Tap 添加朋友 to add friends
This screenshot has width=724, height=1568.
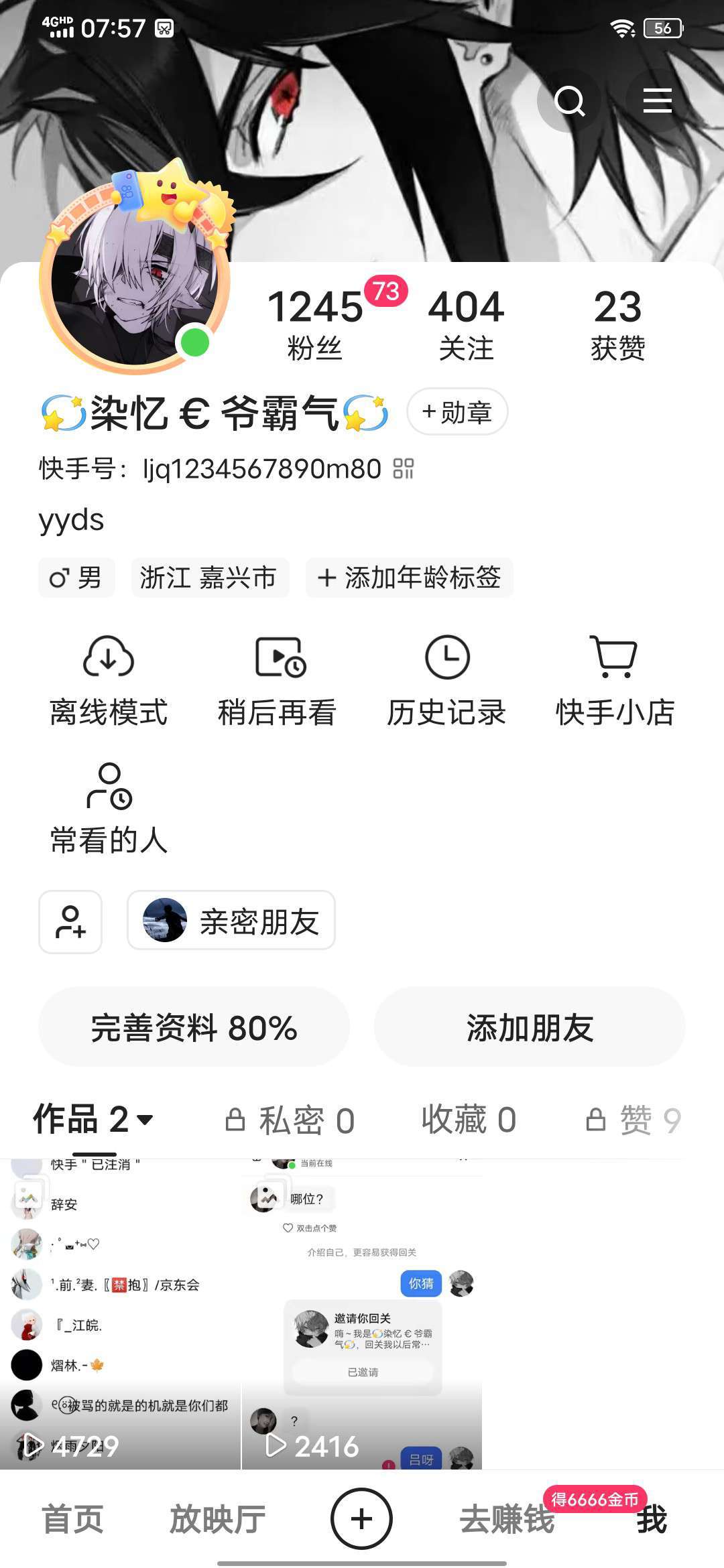pos(530,1027)
